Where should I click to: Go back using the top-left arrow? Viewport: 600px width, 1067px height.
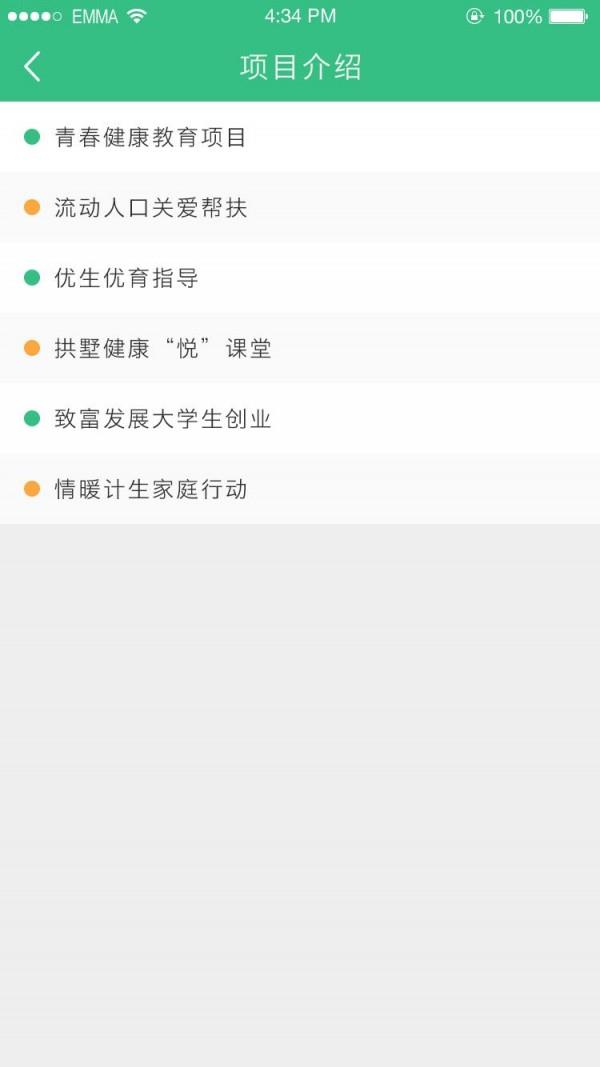coord(32,67)
